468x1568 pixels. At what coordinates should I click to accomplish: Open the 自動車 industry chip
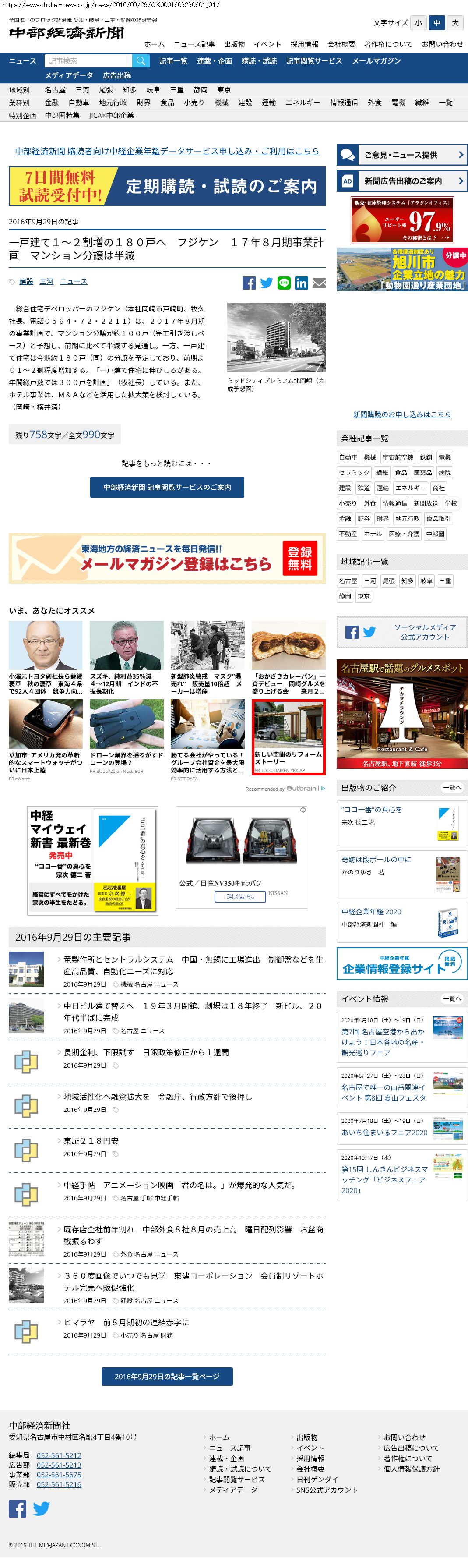(x=348, y=457)
